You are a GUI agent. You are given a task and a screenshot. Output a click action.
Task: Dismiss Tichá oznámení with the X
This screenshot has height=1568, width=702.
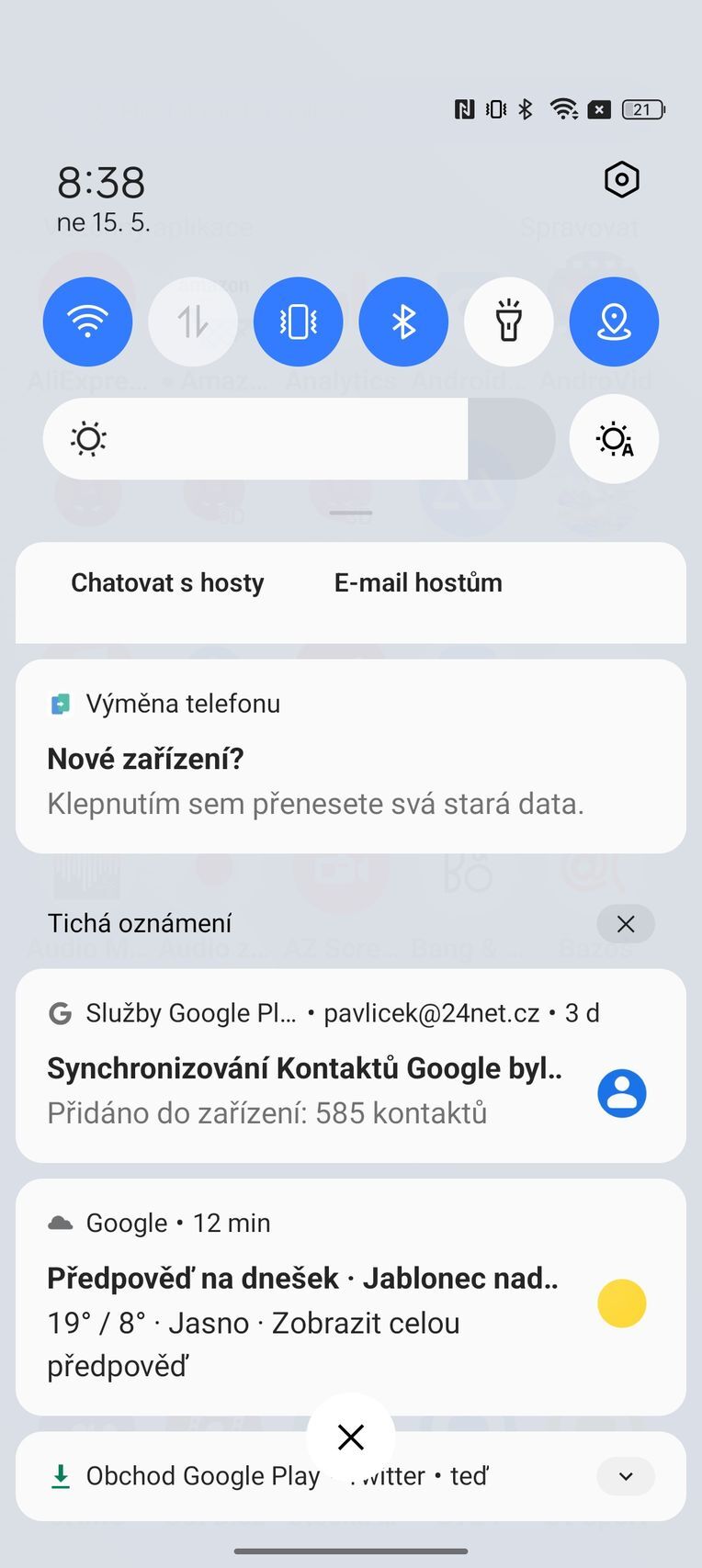coord(626,923)
